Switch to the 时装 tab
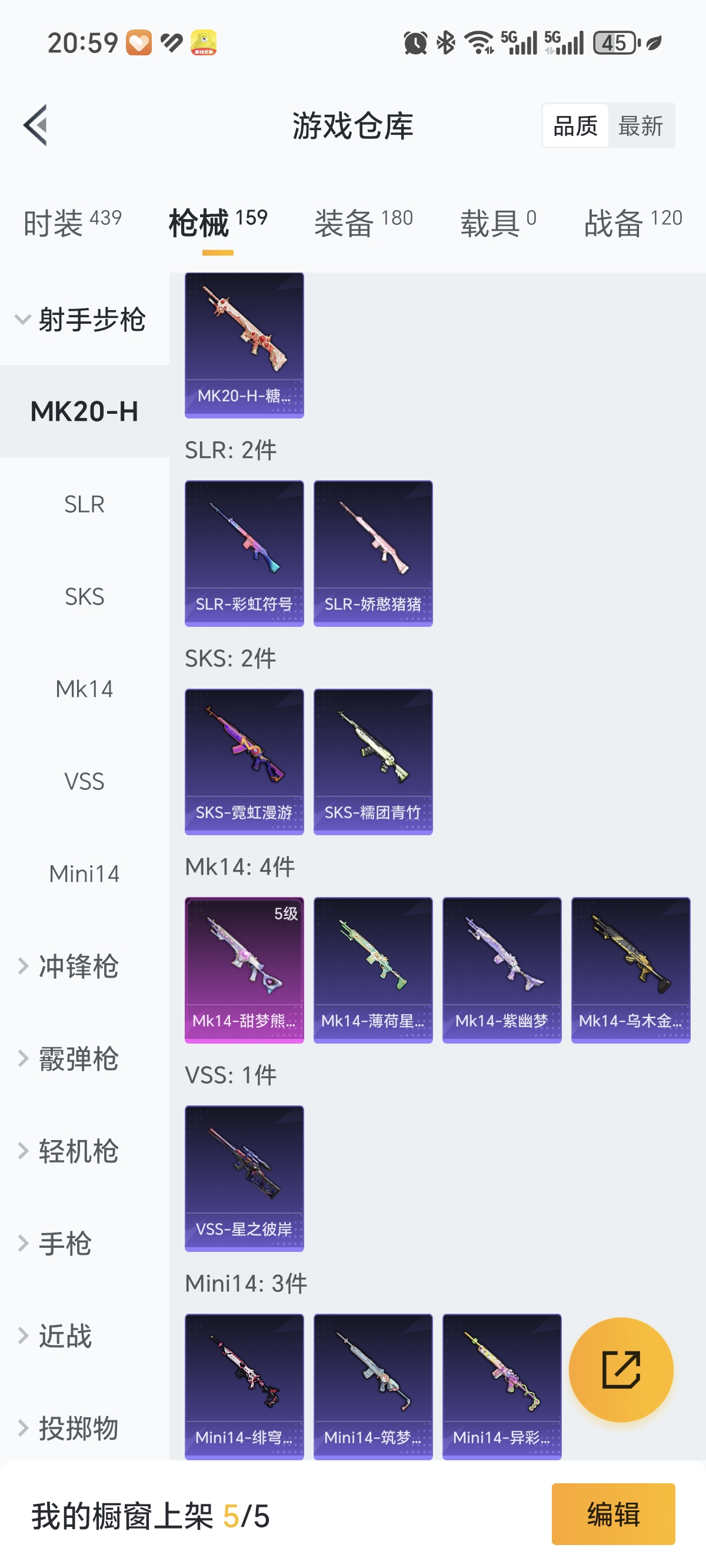 pyautogui.click(x=72, y=222)
